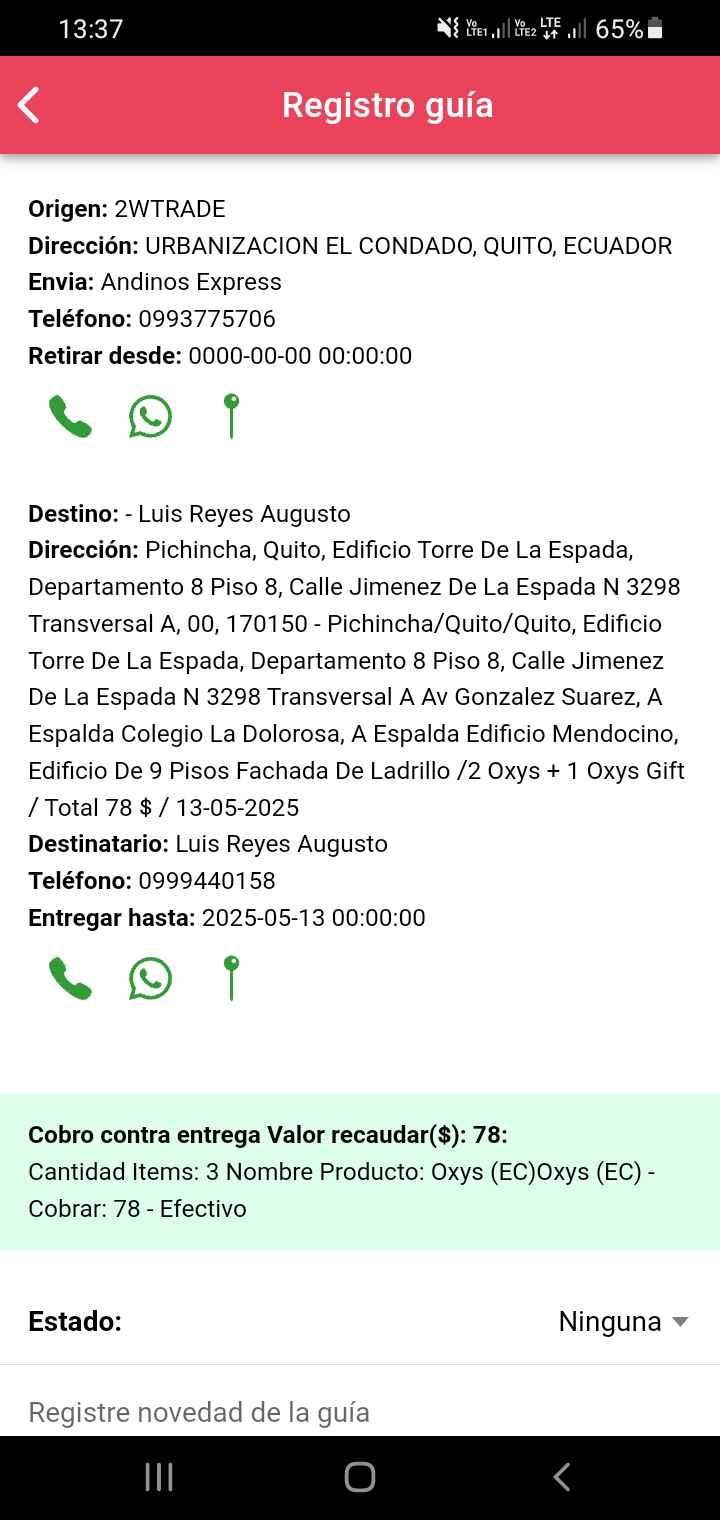View destination location pin on map
Image resolution: width=720 pixels, height=1520 pixels.
pos(231,978)
